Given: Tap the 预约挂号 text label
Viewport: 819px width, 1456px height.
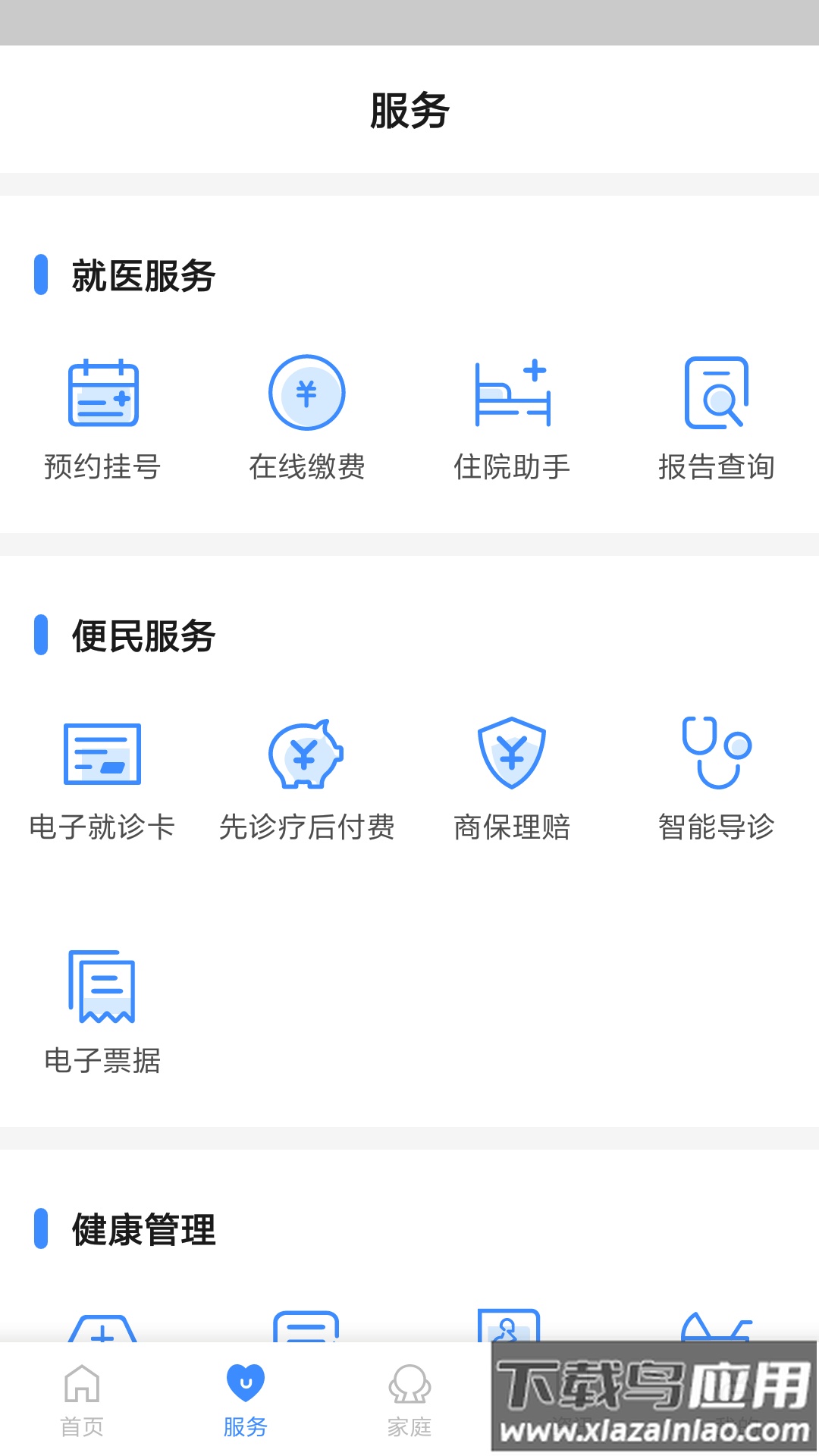Looking at the screenshot, I should (x=104, y=468).
